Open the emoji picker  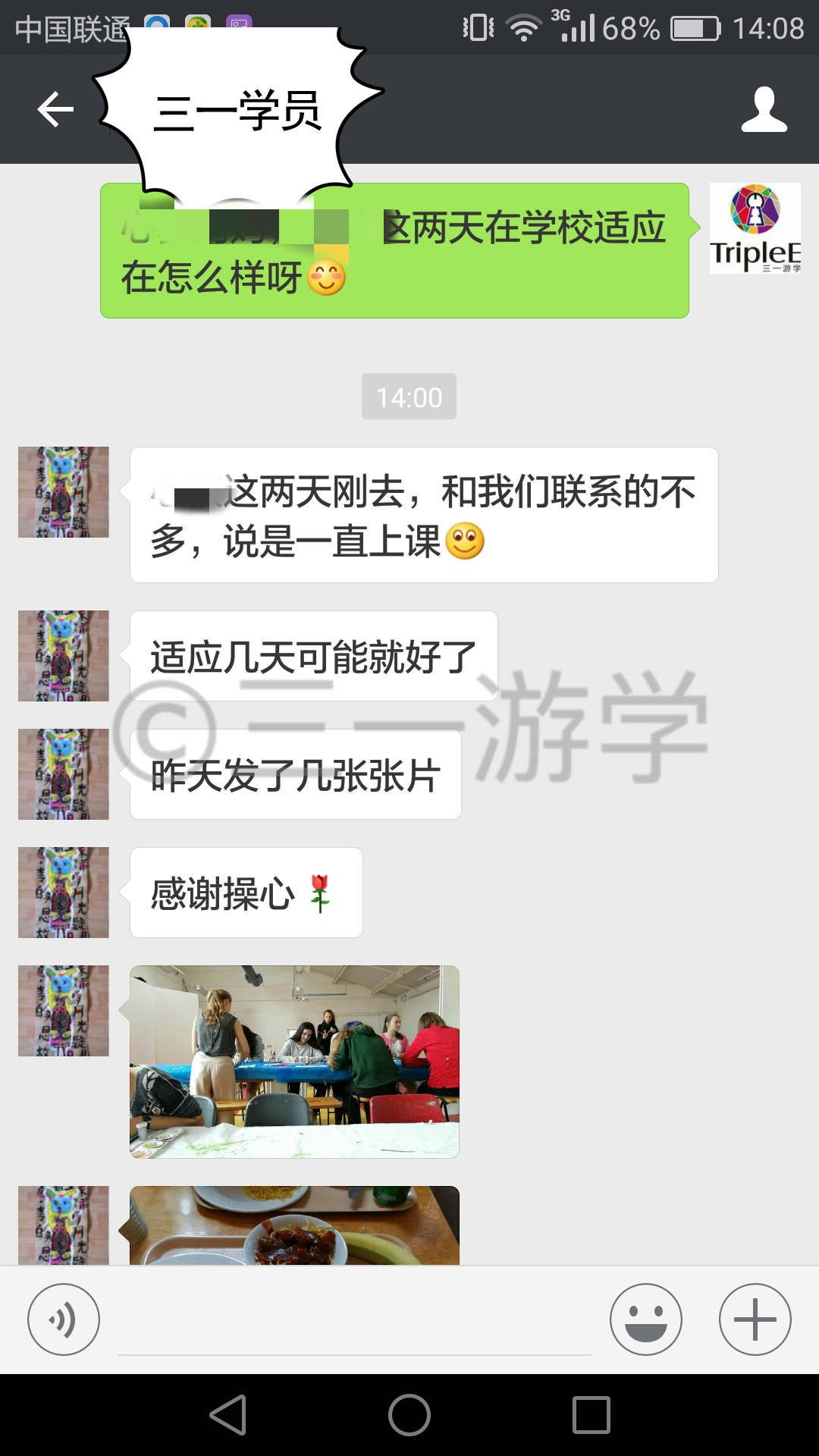pos(646,1319)
